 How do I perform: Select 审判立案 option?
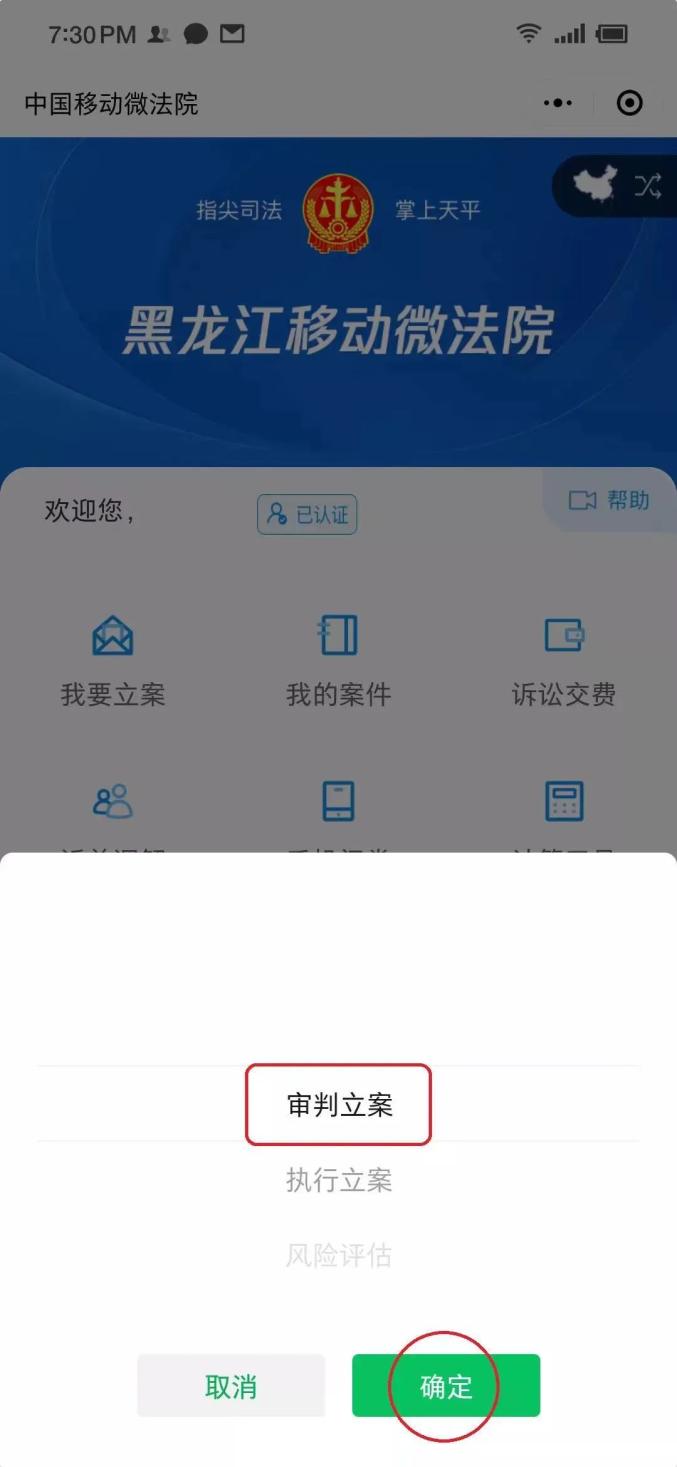coord(338,1105)
